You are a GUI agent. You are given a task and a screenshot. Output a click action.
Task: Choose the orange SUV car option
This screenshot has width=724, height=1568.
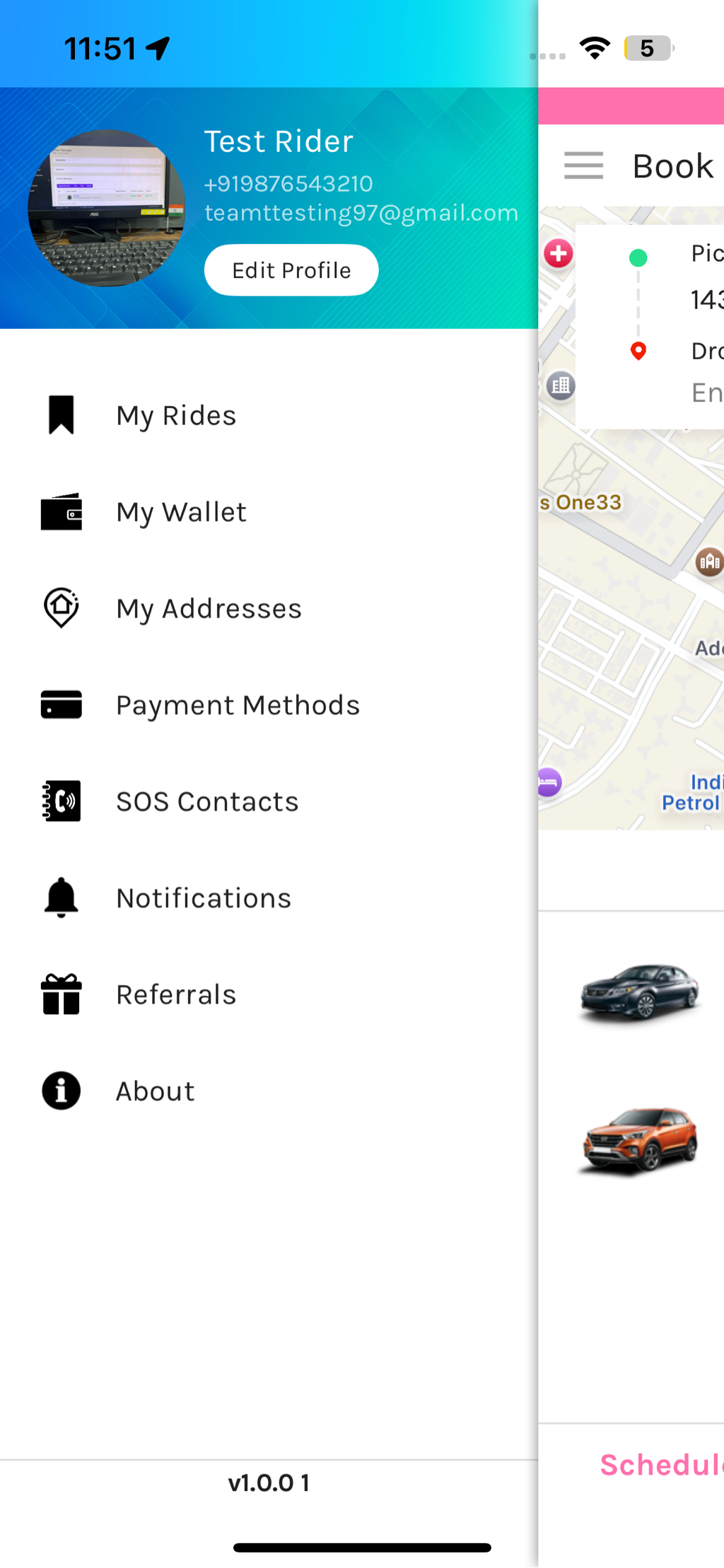click(x=641, y=1140)
